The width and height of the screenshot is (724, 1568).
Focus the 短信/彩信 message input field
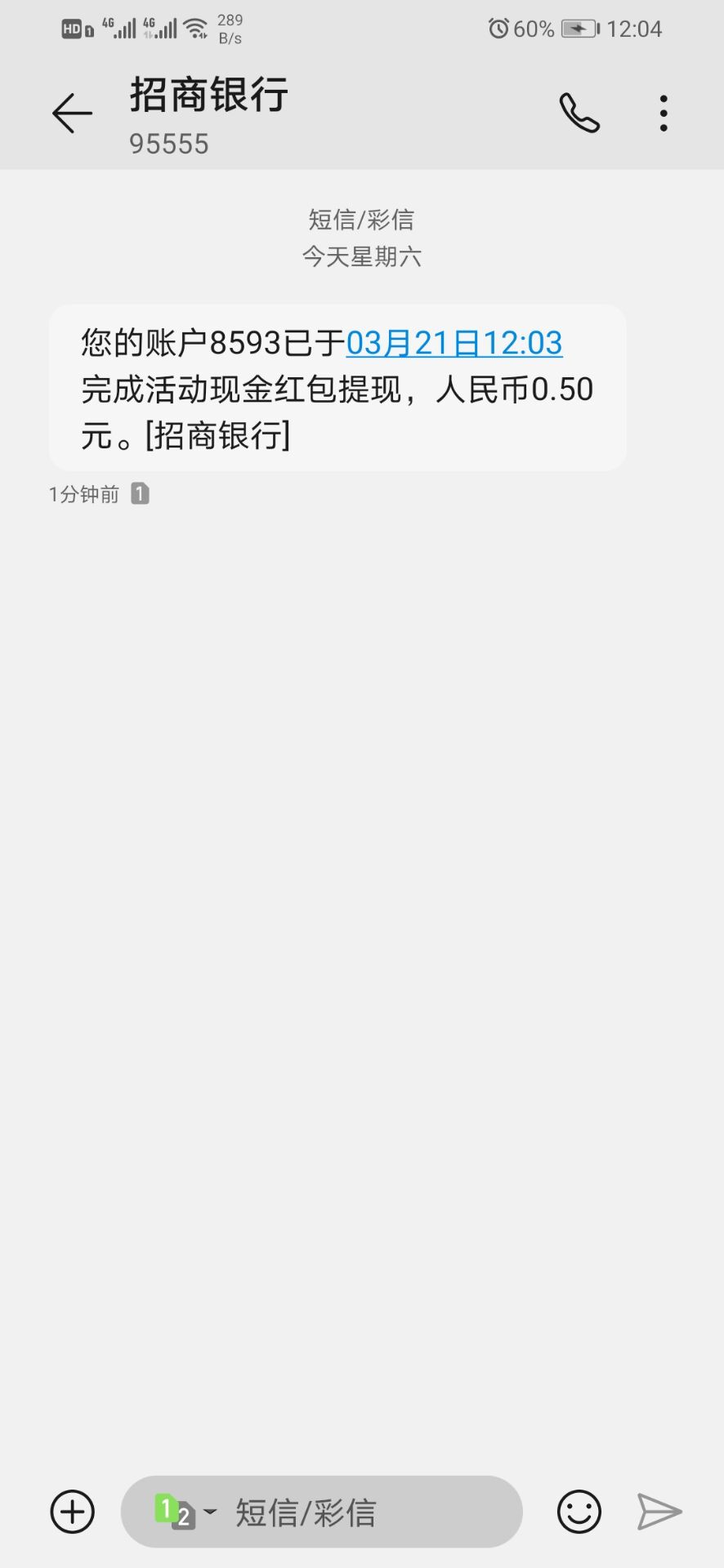pyautogui.click(x=360, y=1512)
